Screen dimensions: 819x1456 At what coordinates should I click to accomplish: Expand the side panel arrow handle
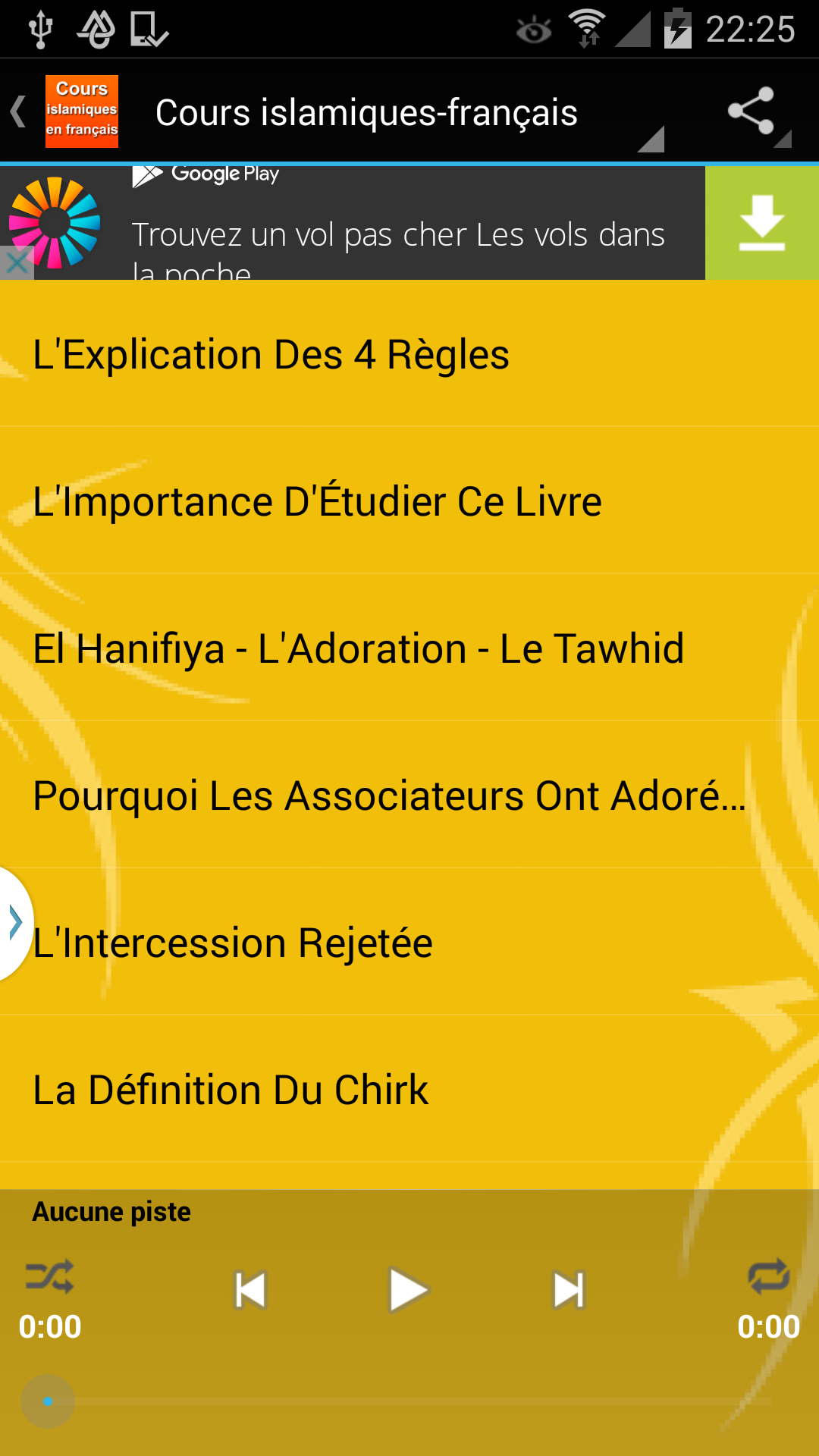pos(14,923)
